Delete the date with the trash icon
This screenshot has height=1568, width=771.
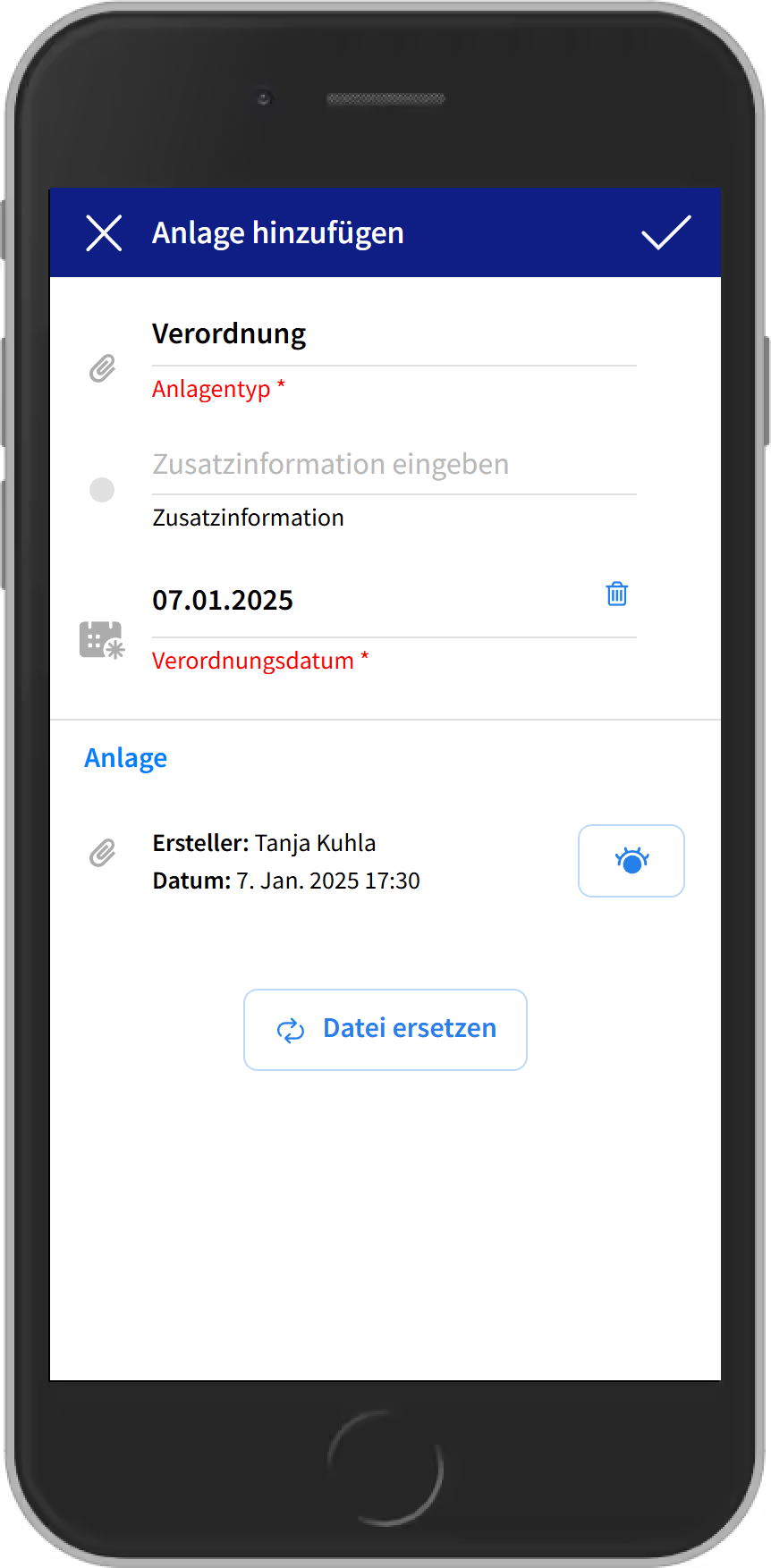[x=617, y=594]
